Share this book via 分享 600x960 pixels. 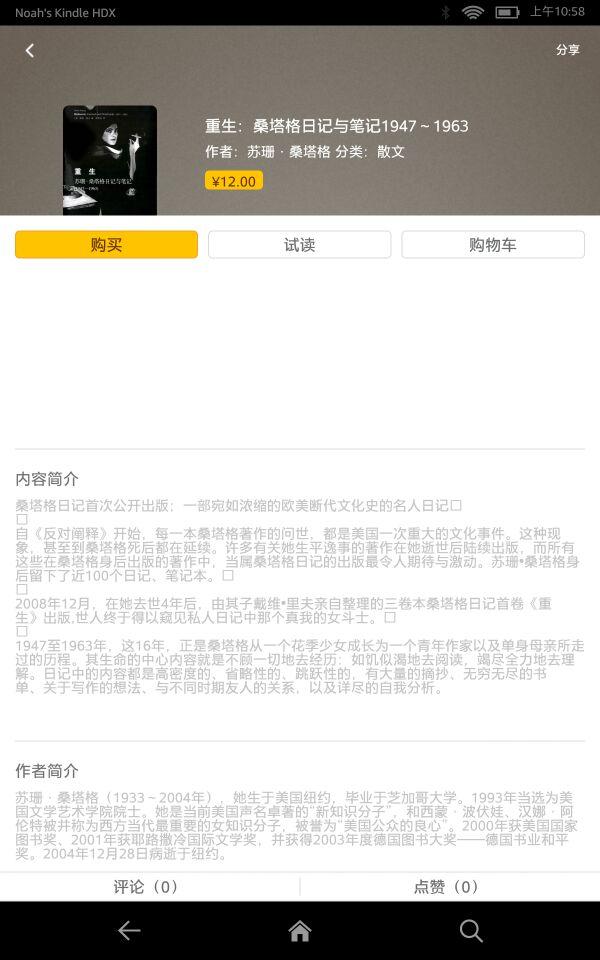click(x=567, y=50)
